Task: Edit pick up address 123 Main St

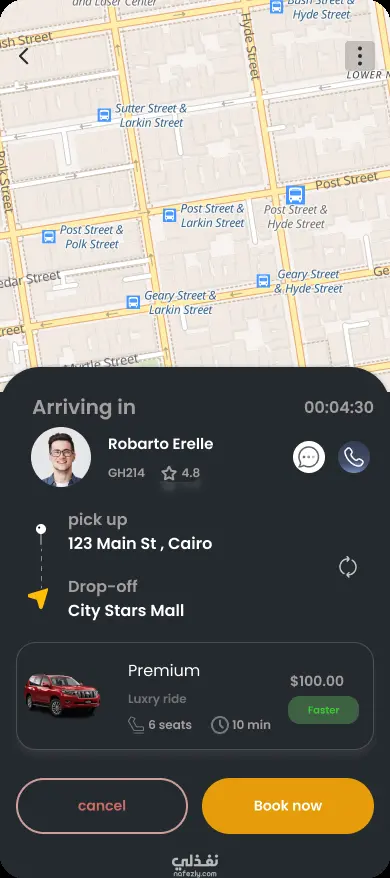Action: pyautogui.click(x=140, y=543)
